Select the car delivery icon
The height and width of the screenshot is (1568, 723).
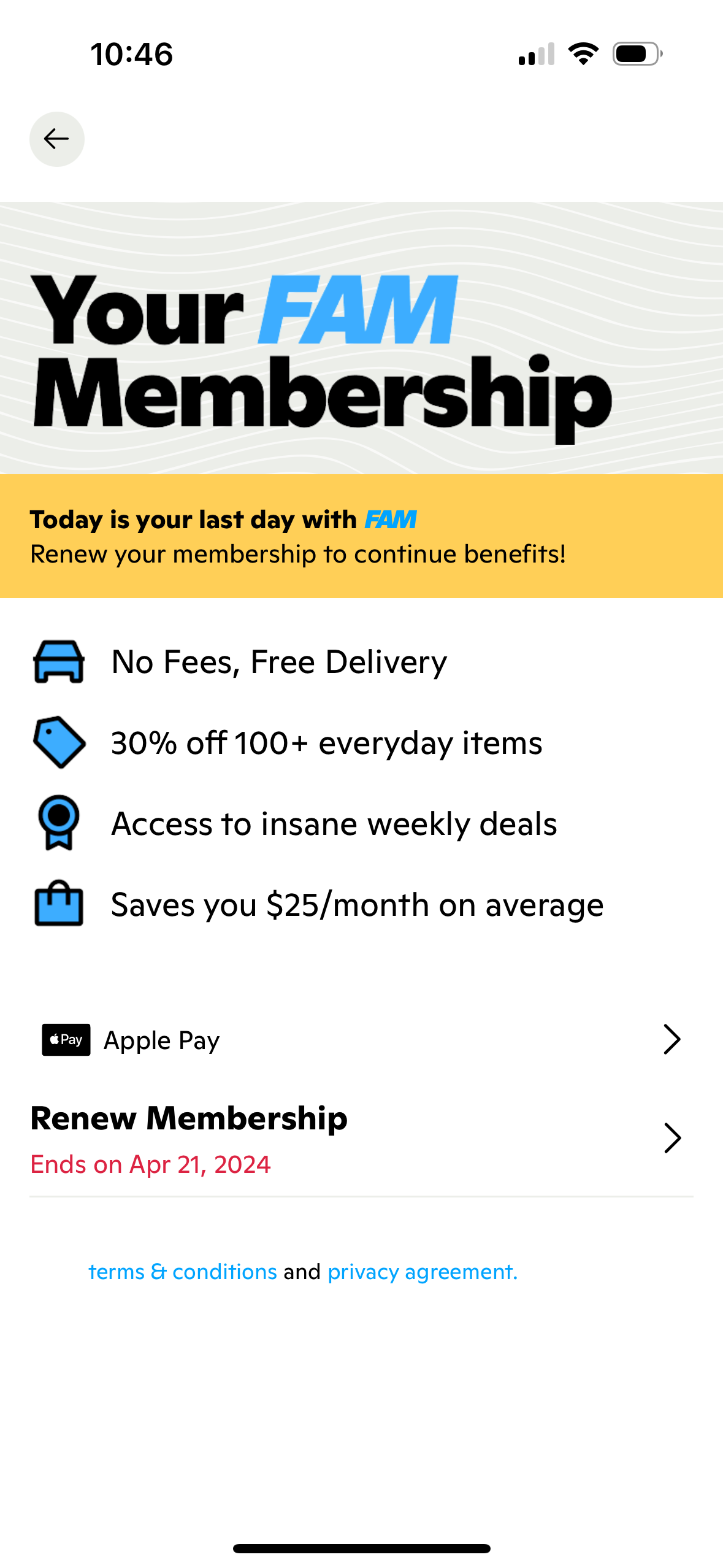point(58,661)
